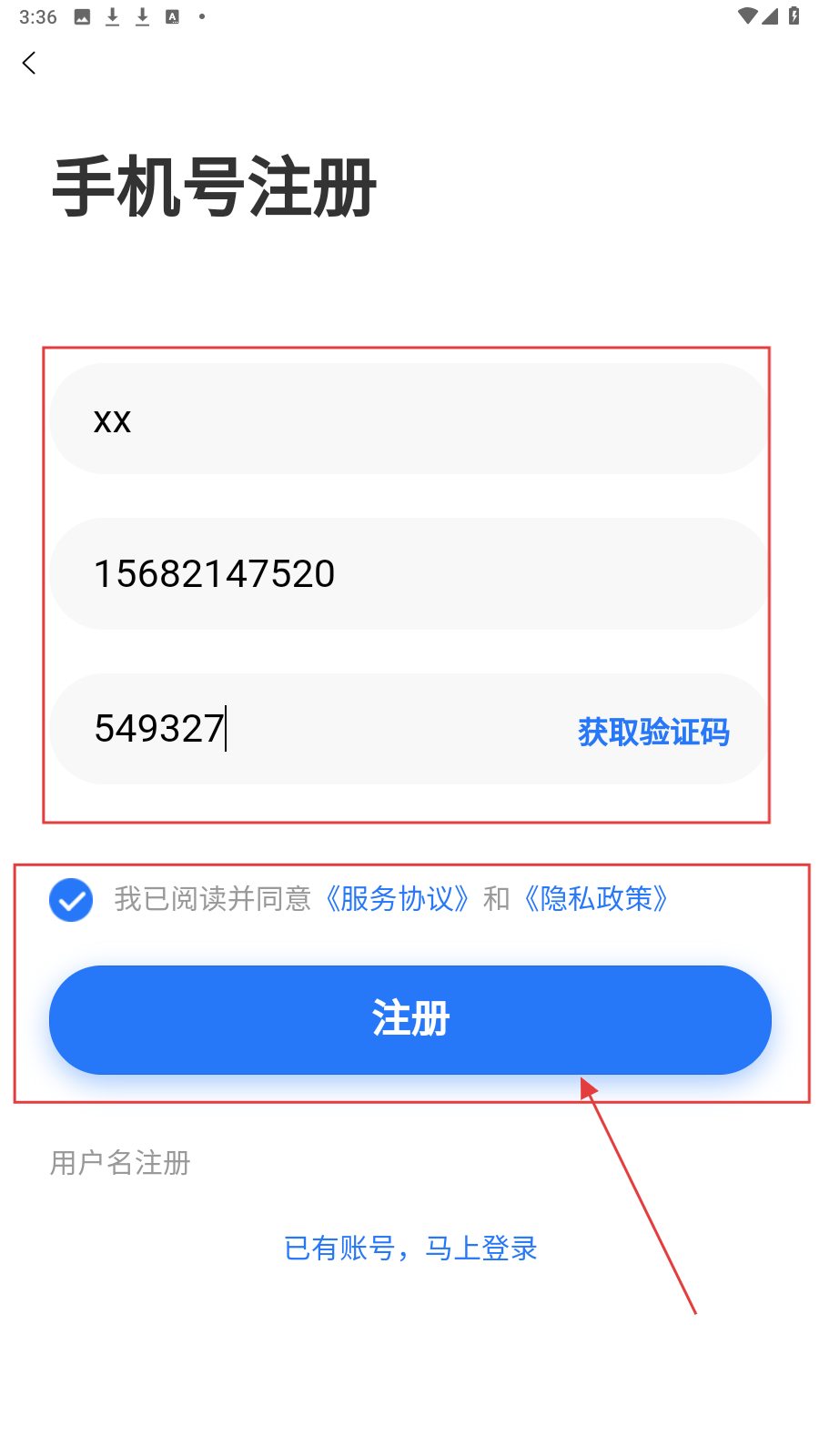Screen dimensions: 819x1456
Task: Open the 《隐私政策》 link
Action: pyautogui.click(x=597, y=899)
